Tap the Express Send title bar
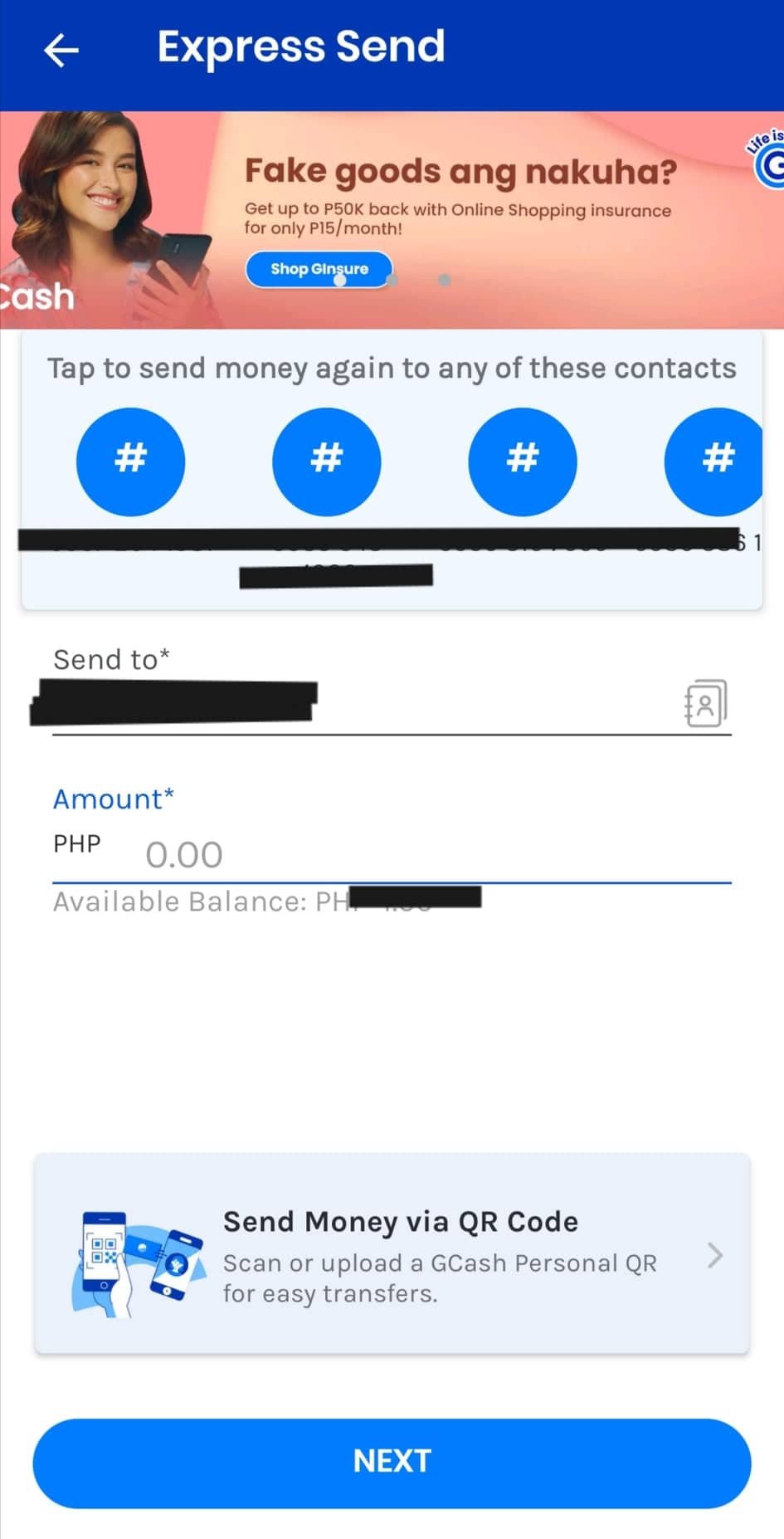Image resolution: width=784 pixels, height=1539 pixels. click(x=300, y=47)
